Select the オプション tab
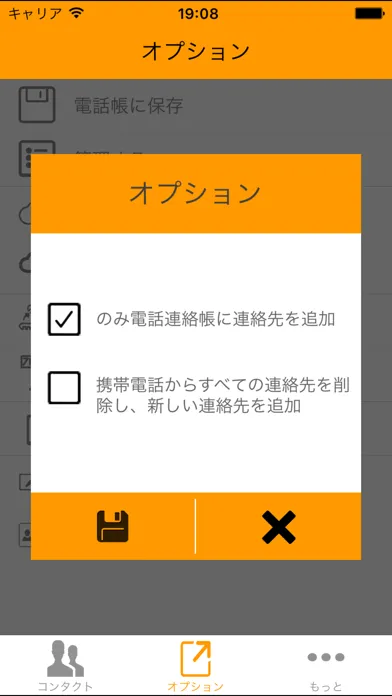The width and height of the screenshot is (392, 696). coord(195,666)
